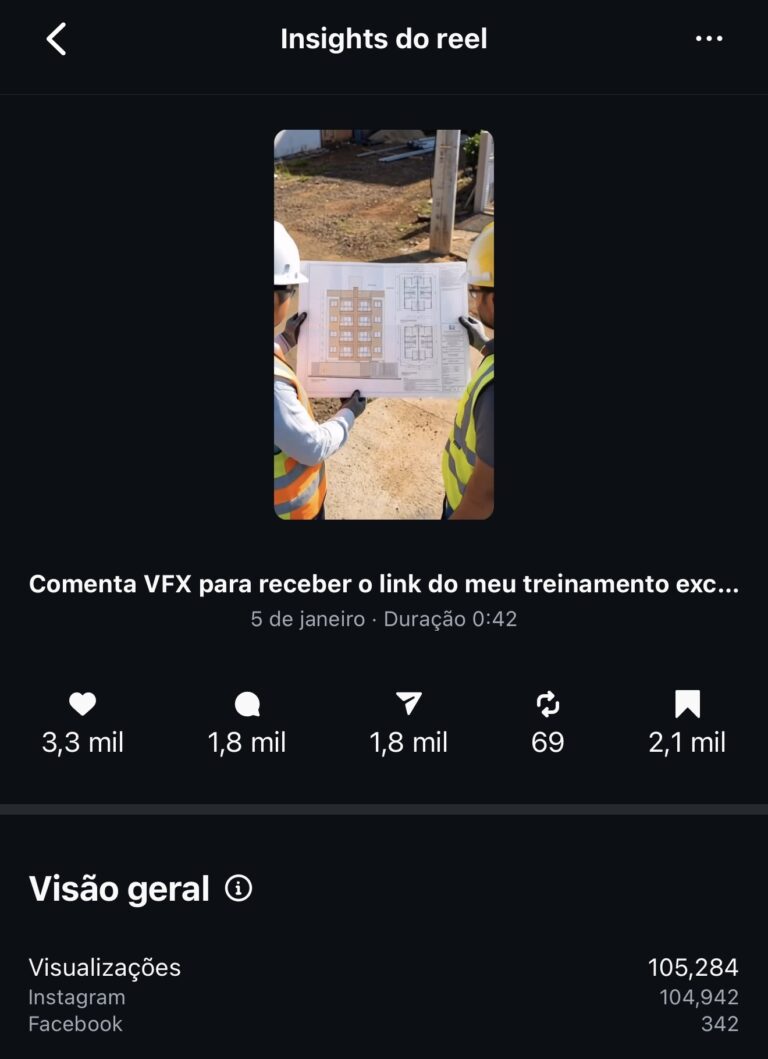Open the reel video thumbnail
Viewport: 768px width, 1059px height.
pos(383,323)
